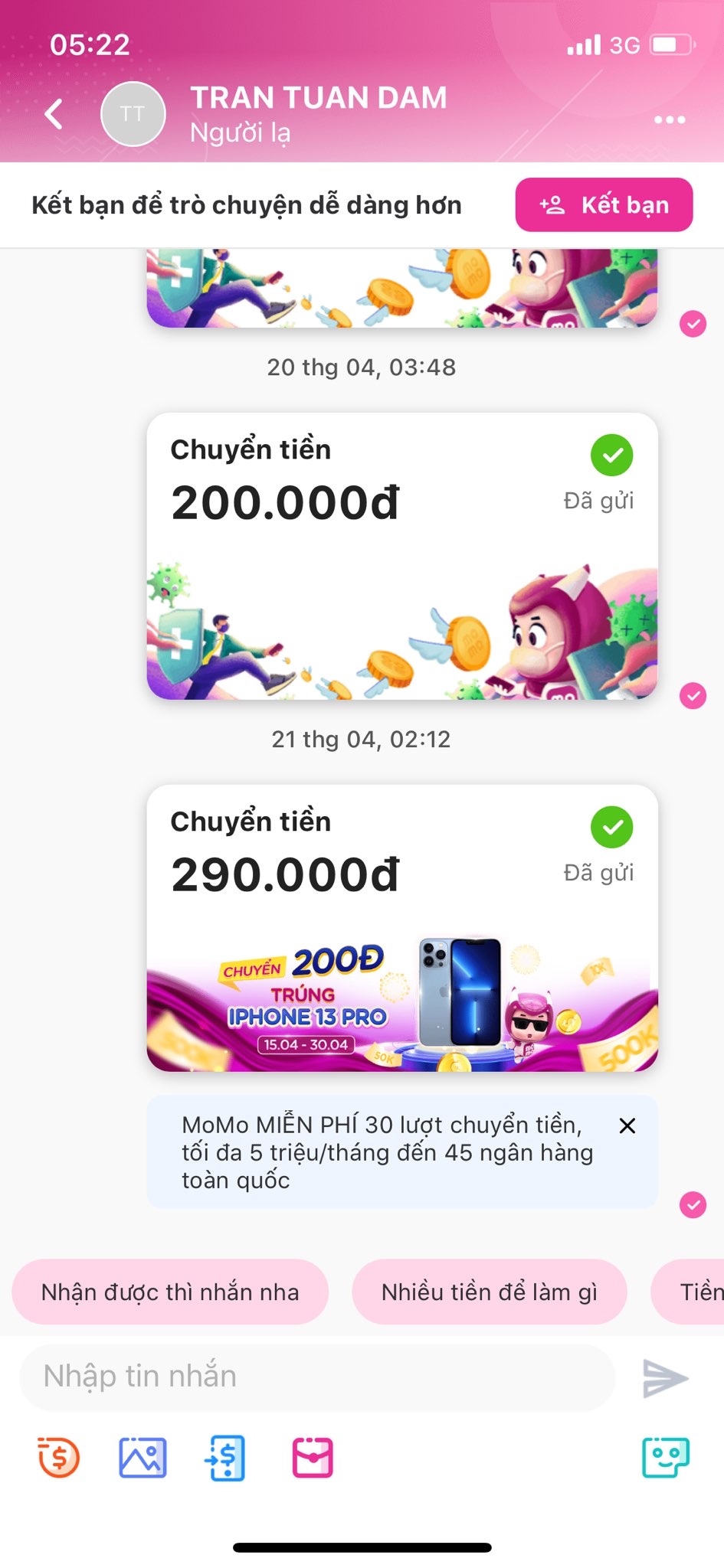Attach a photo from the gallery
724x1568 pixels.
[143, 1457]
